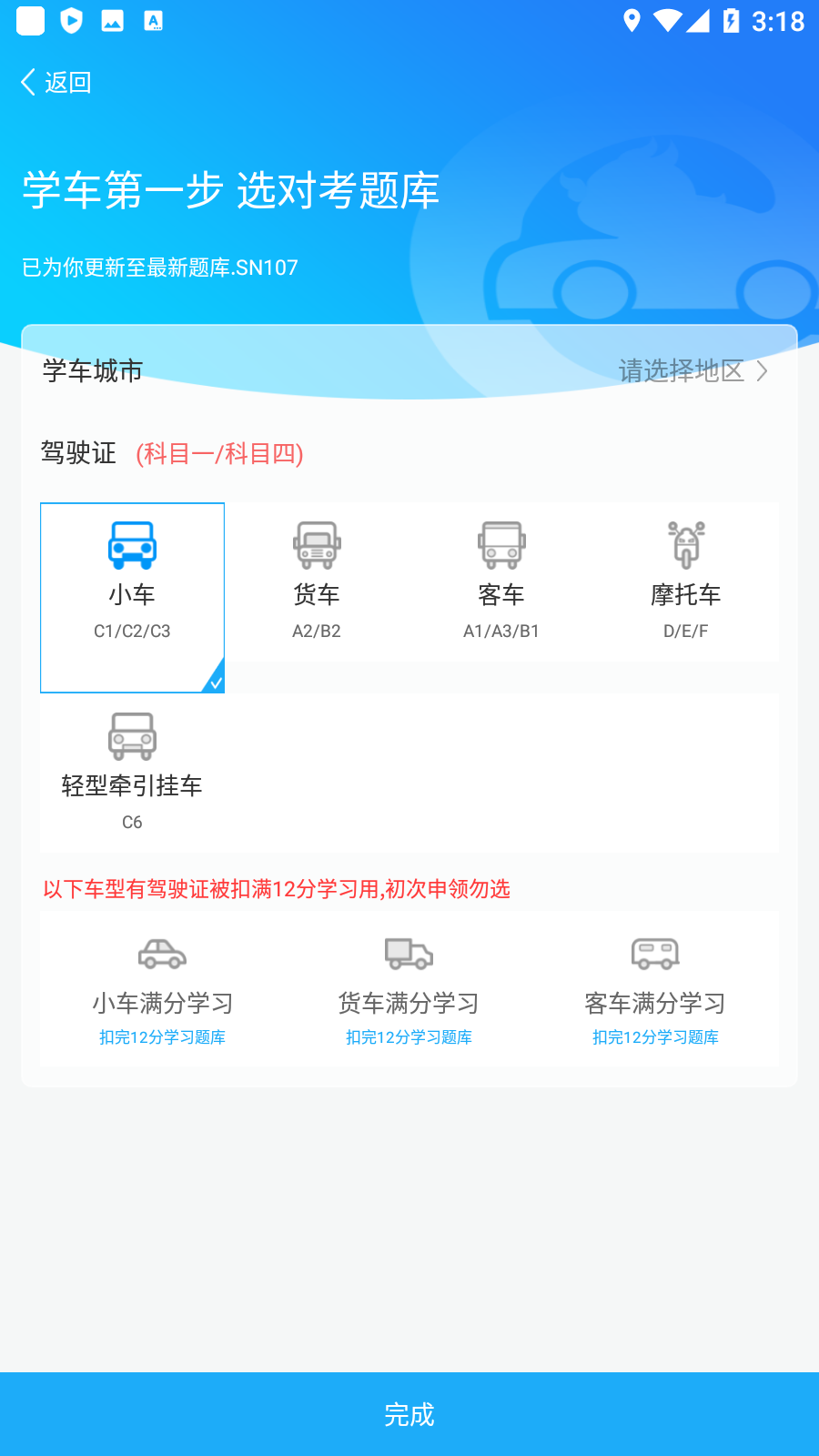Pick 客车 A1/A3/B1 license type

click(x=501, y=582)
